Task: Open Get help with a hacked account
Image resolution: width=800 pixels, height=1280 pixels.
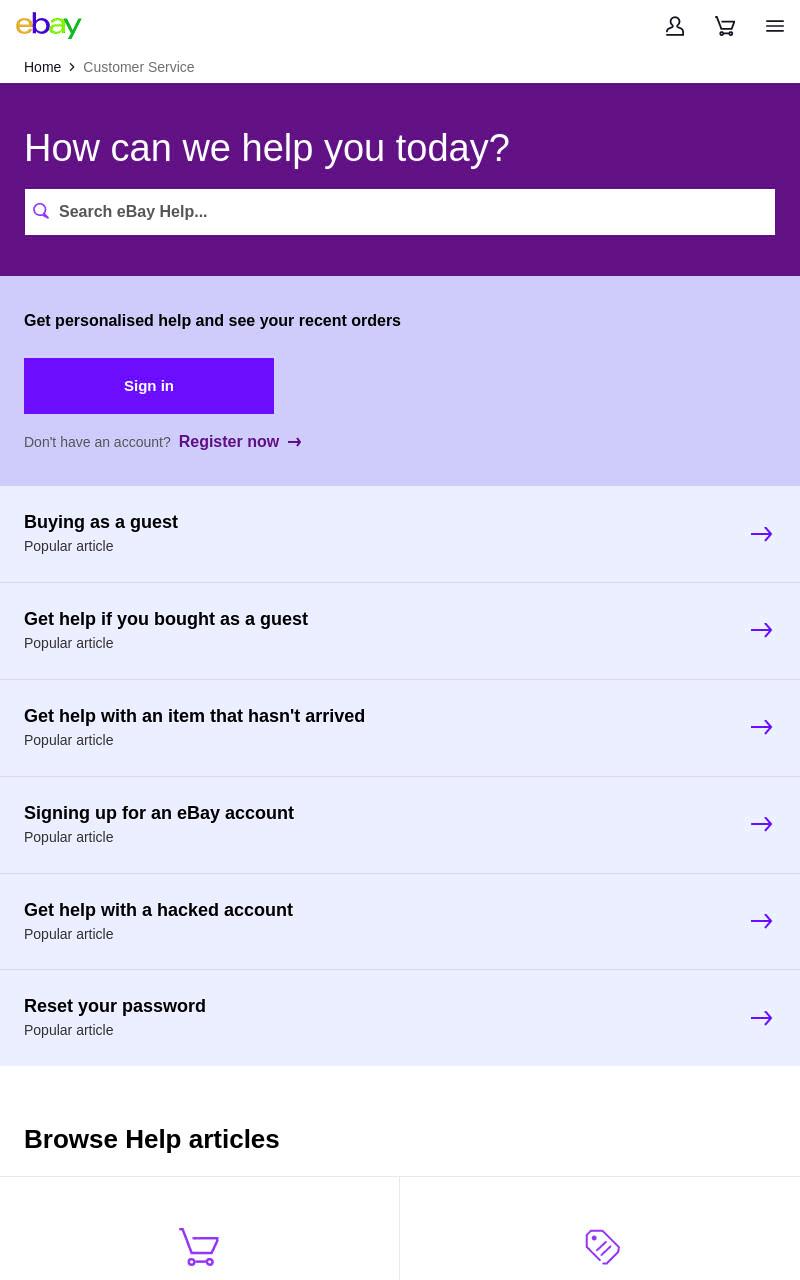Action: click(400, 921)
